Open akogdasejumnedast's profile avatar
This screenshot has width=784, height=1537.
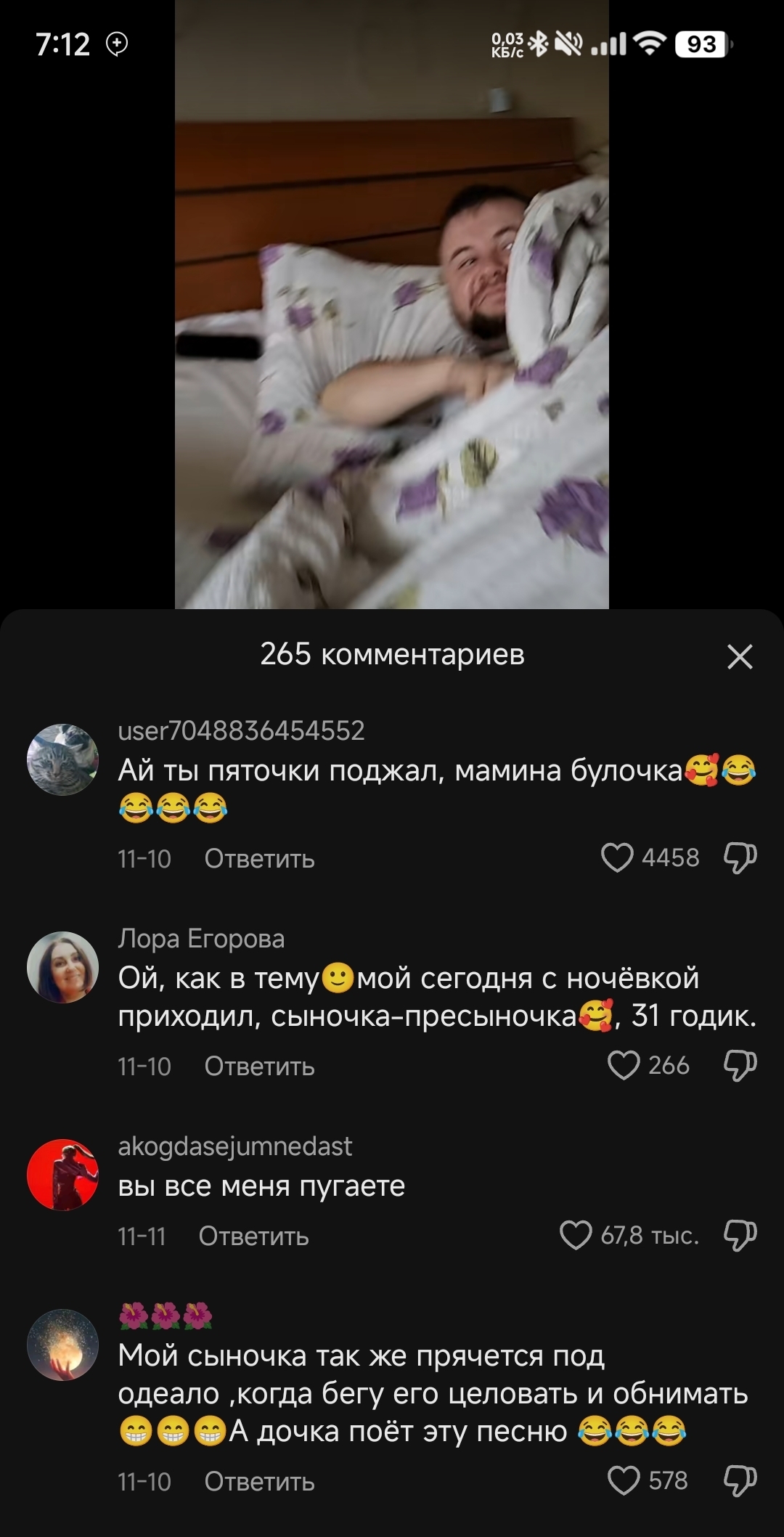[x=62, y=1175]
